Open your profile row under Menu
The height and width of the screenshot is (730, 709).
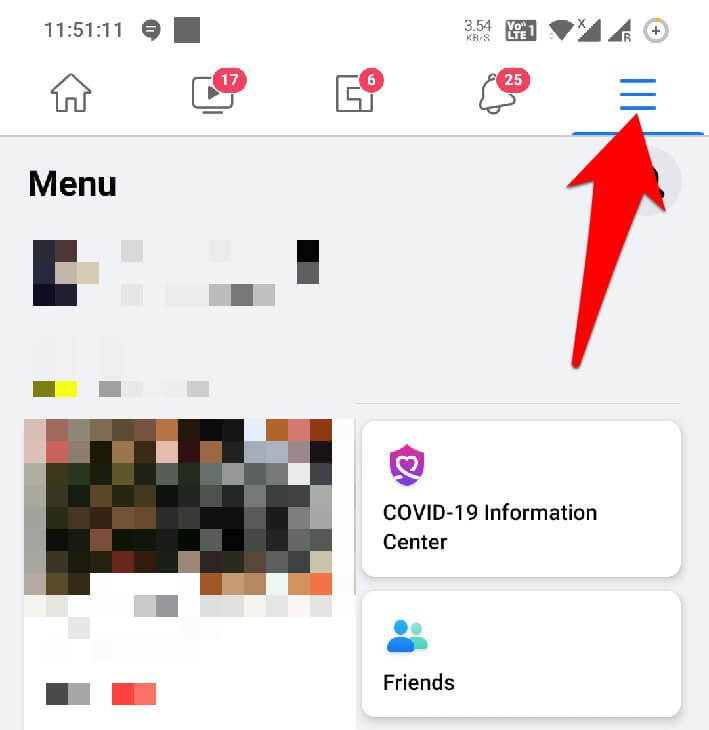tap(175, 272)
